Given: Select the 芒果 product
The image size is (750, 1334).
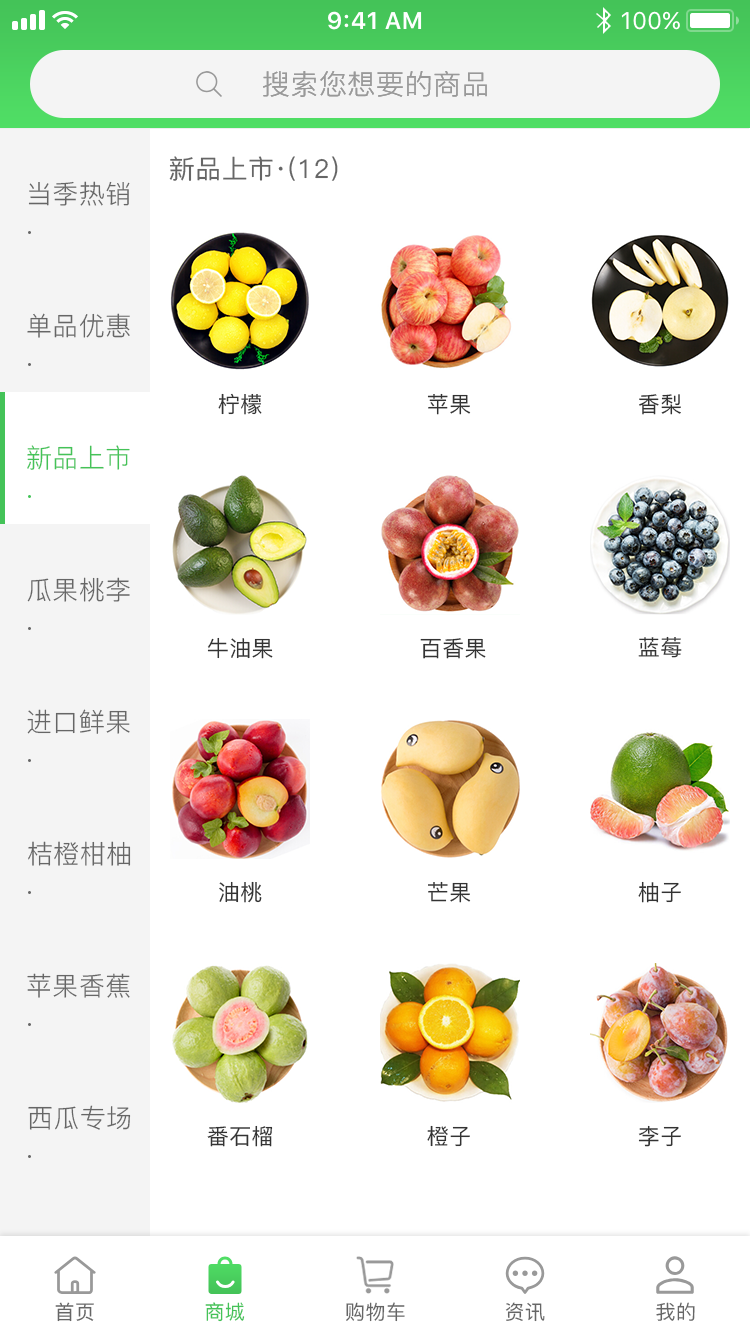Looking at the screenshot, I should coord(449,812).
